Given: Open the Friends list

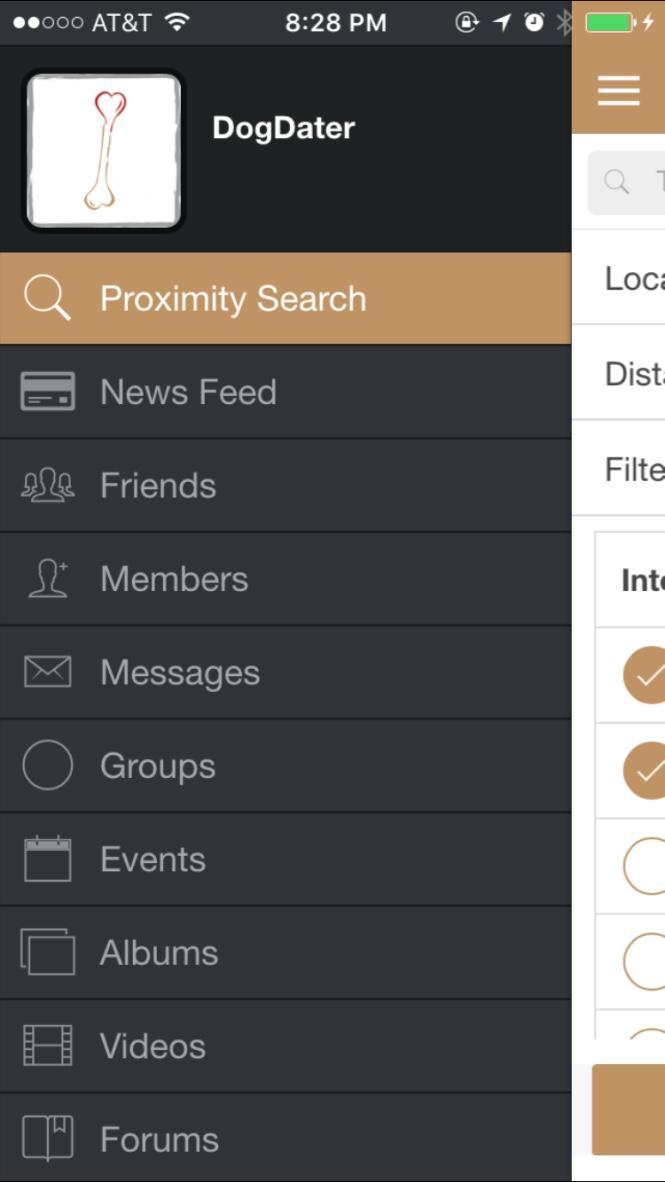Looking at the screenshot, I should coord(158,486).
